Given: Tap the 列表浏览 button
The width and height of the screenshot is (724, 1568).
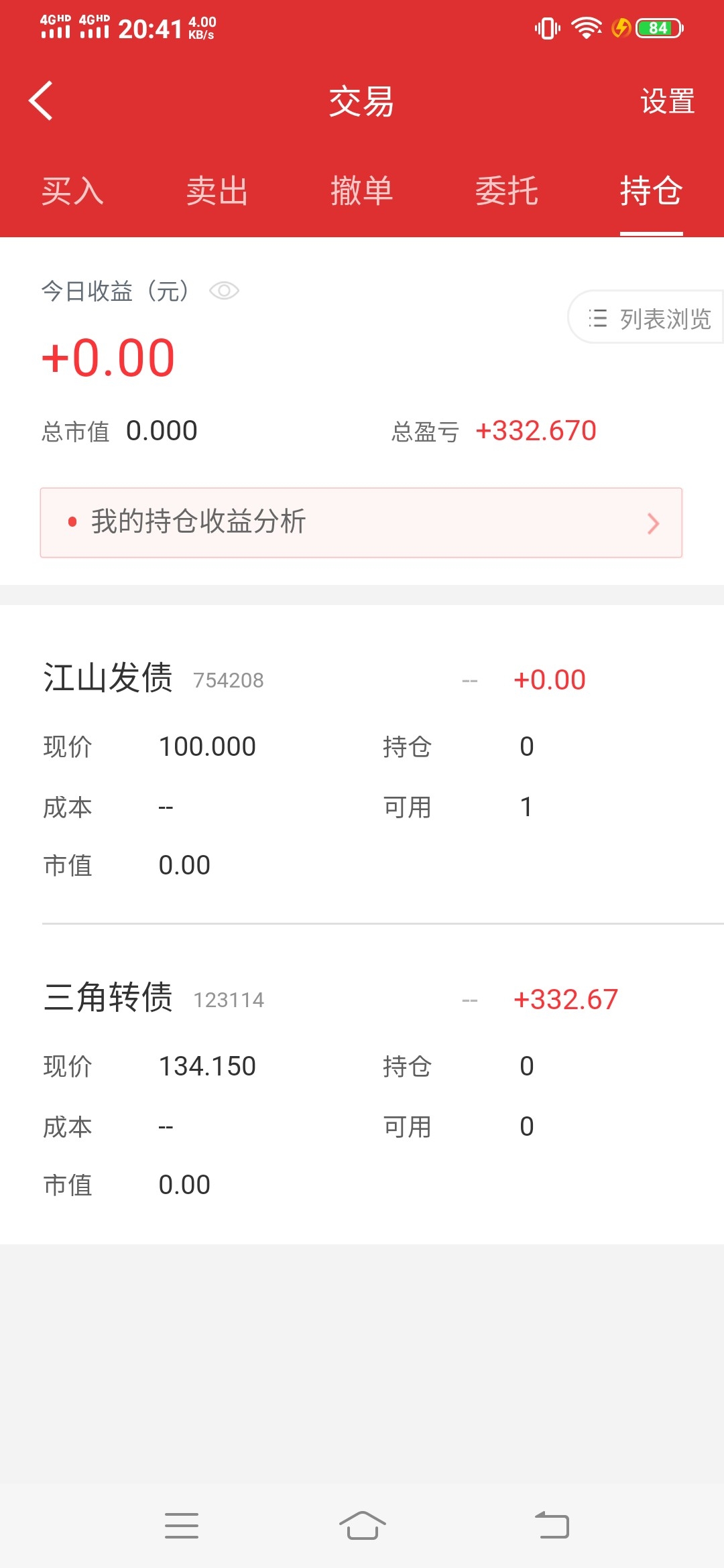Looking at the screenshot, I should (647, 318).
